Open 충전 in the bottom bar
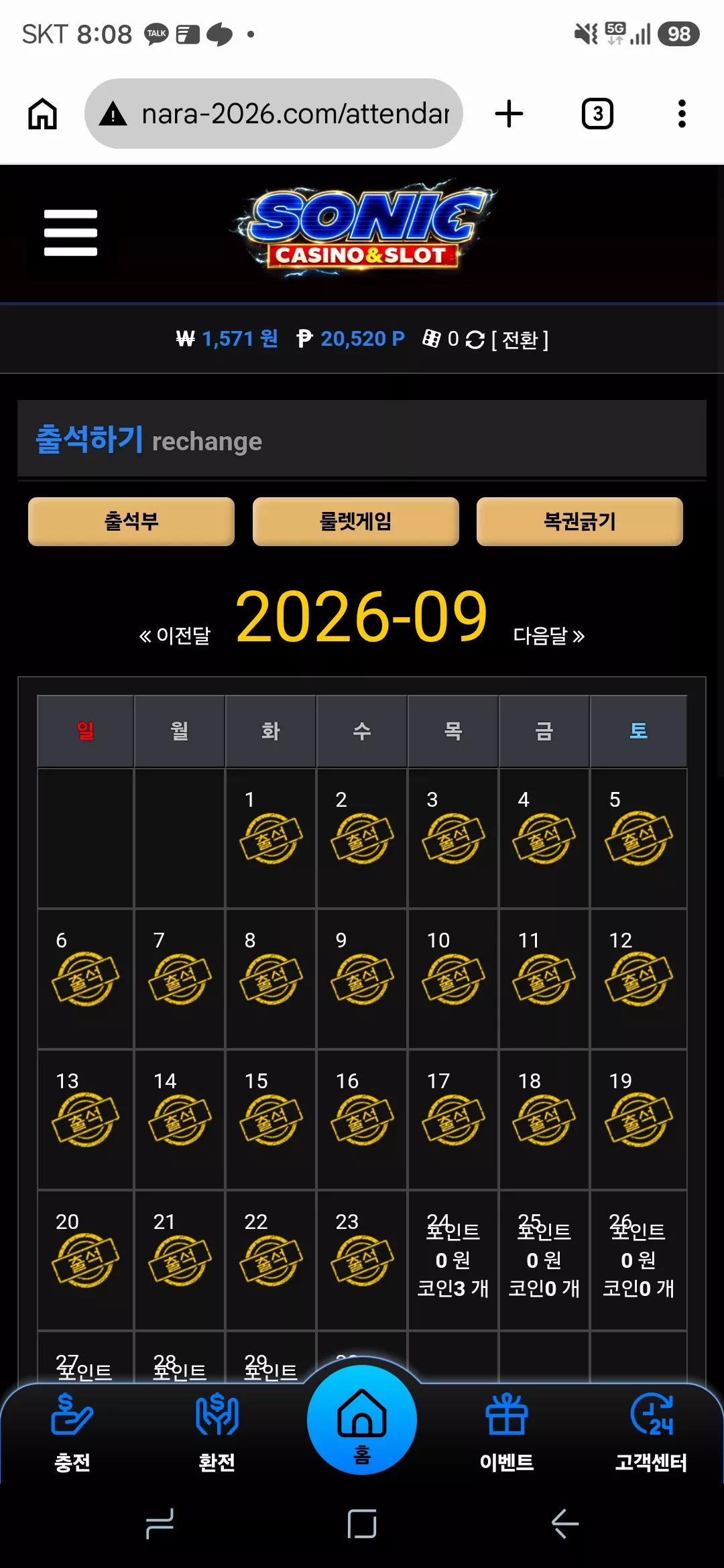The image size is (724, 1568). pyautogui.click(x=72, y=1432)
